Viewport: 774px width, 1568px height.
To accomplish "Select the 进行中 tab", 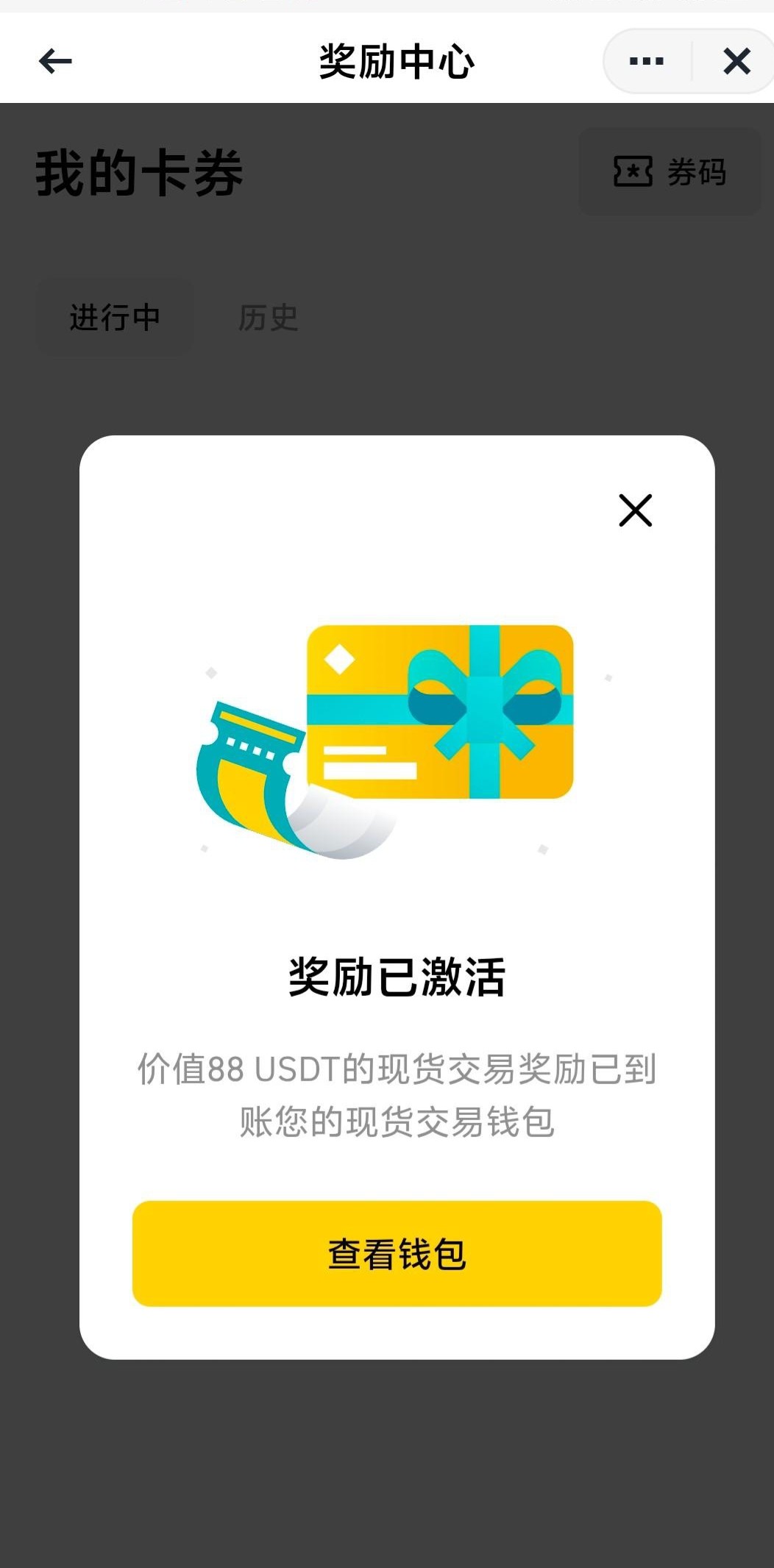I will click(x=115, y=318).
